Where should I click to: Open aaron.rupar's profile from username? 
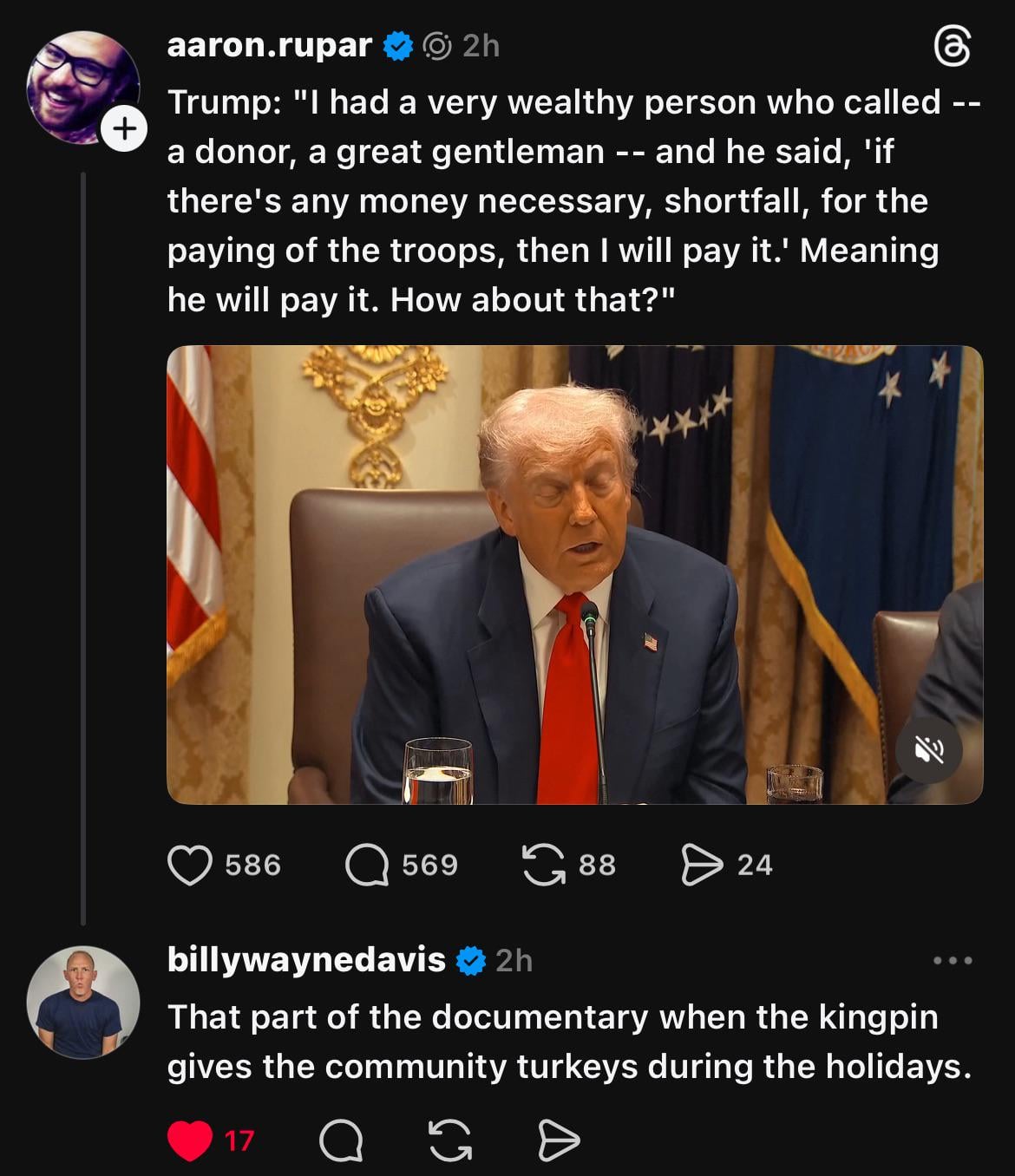(x=269, y=45)
